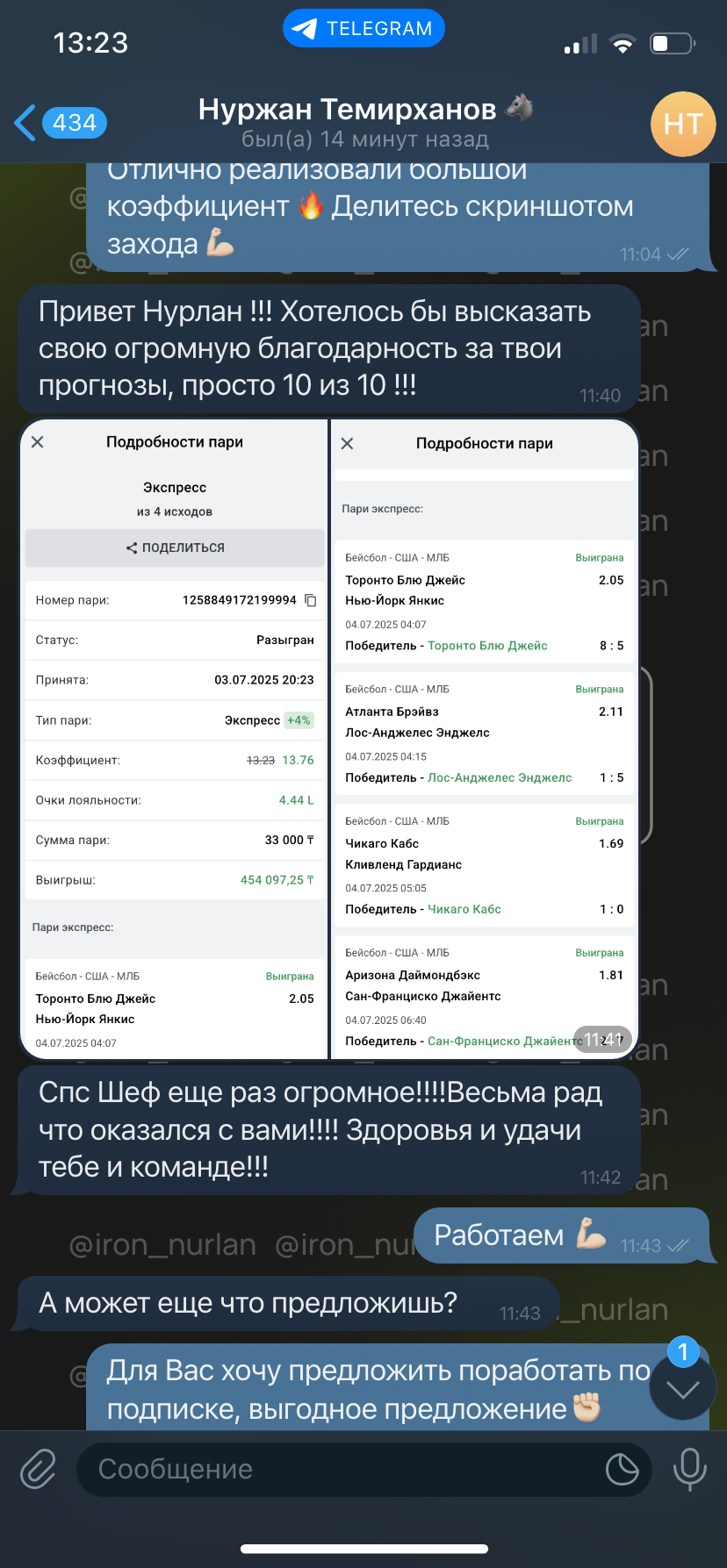This screenshot has width=727, height=1568.
Task: Record a voice message with the microphone
Action: coord(689,1469)
